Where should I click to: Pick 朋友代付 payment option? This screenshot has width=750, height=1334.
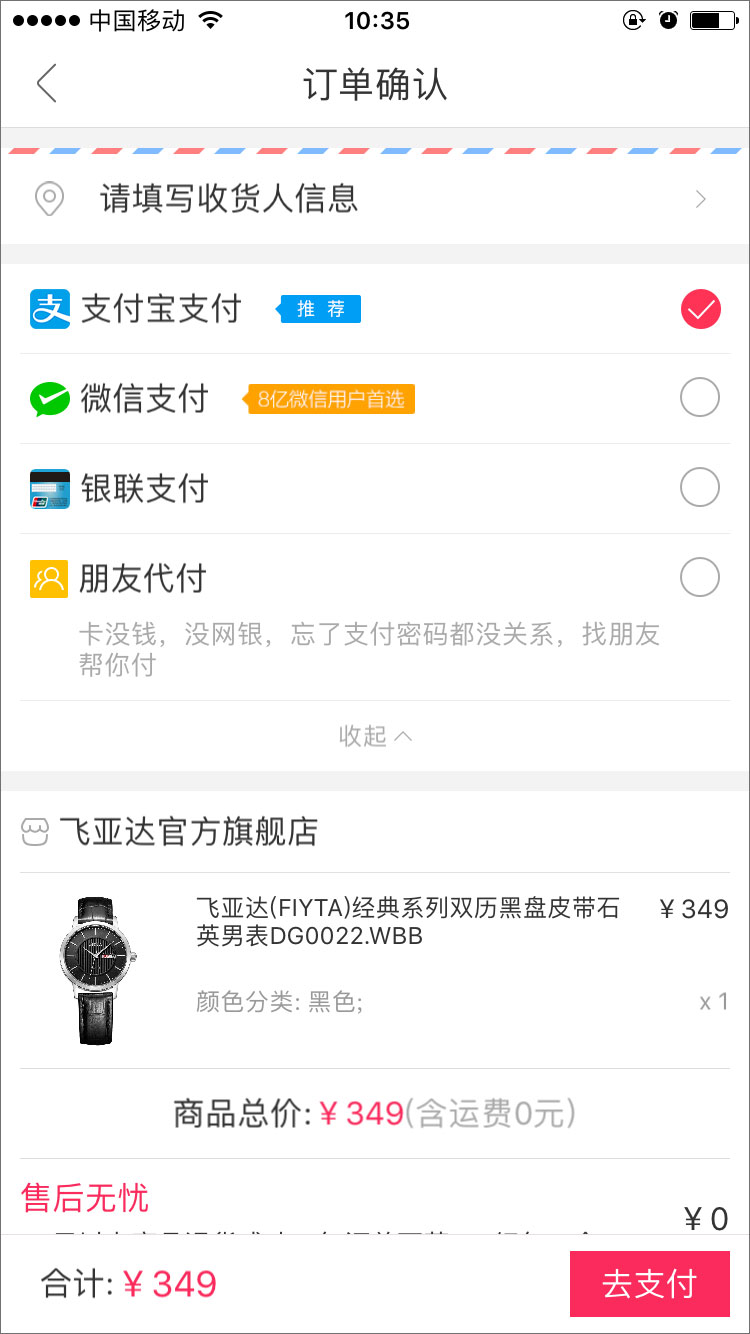click(699, 577)
